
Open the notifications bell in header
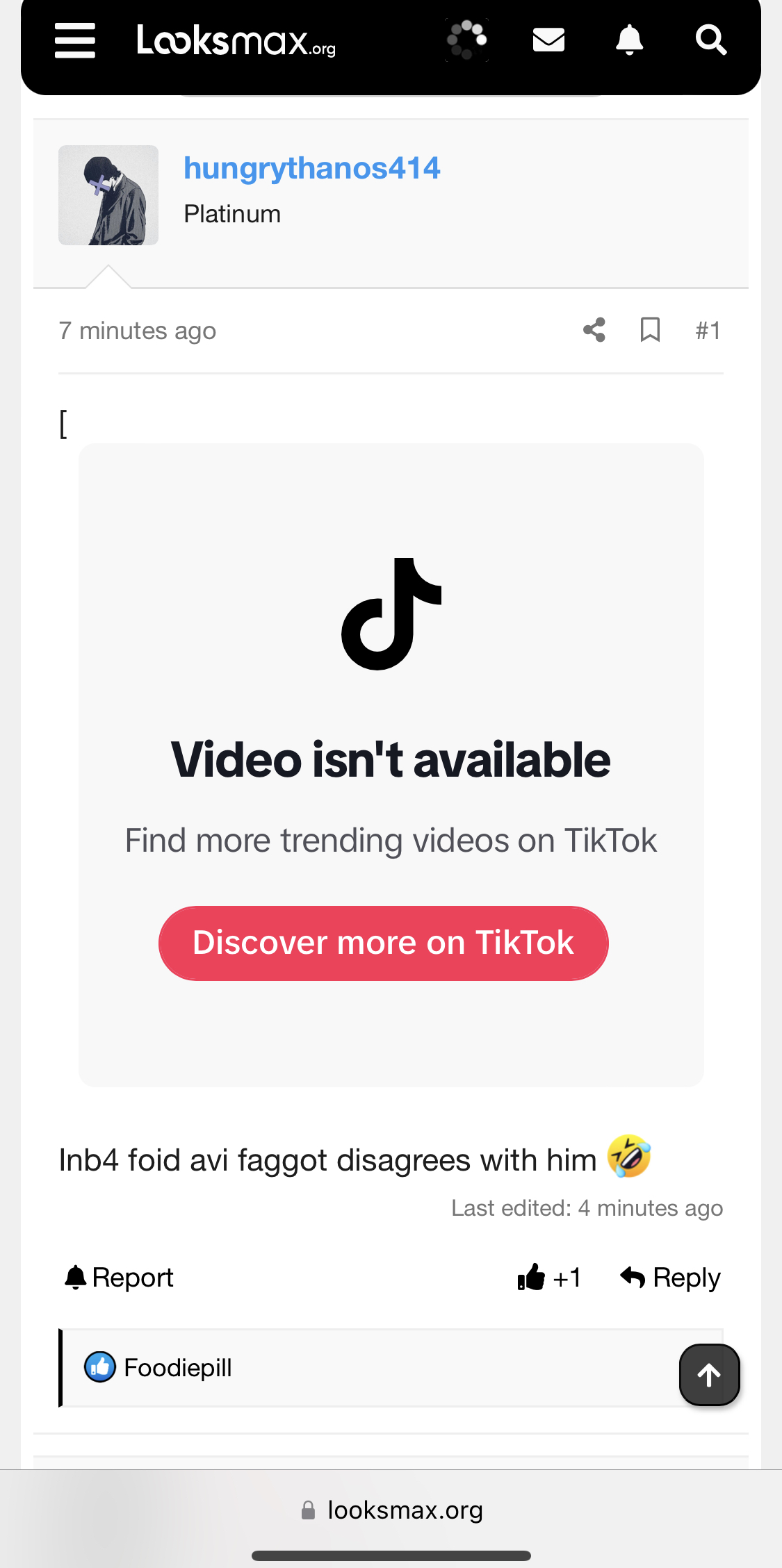click(629, 40)
